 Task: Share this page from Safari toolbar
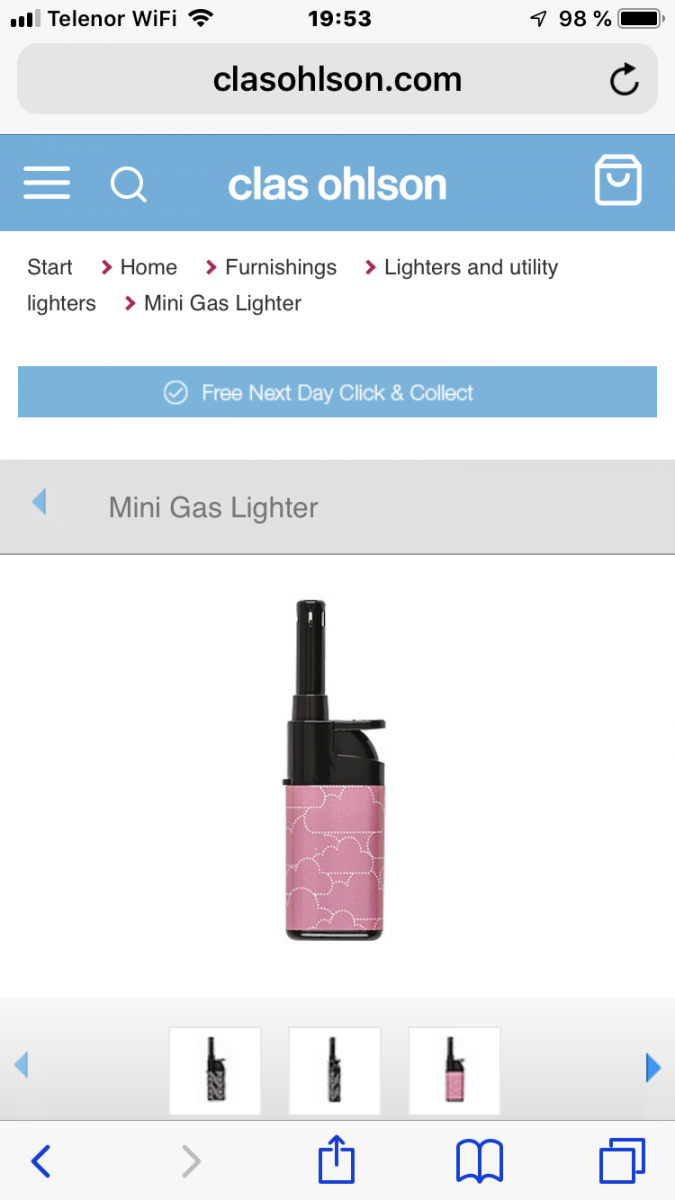click(336, 1162)
